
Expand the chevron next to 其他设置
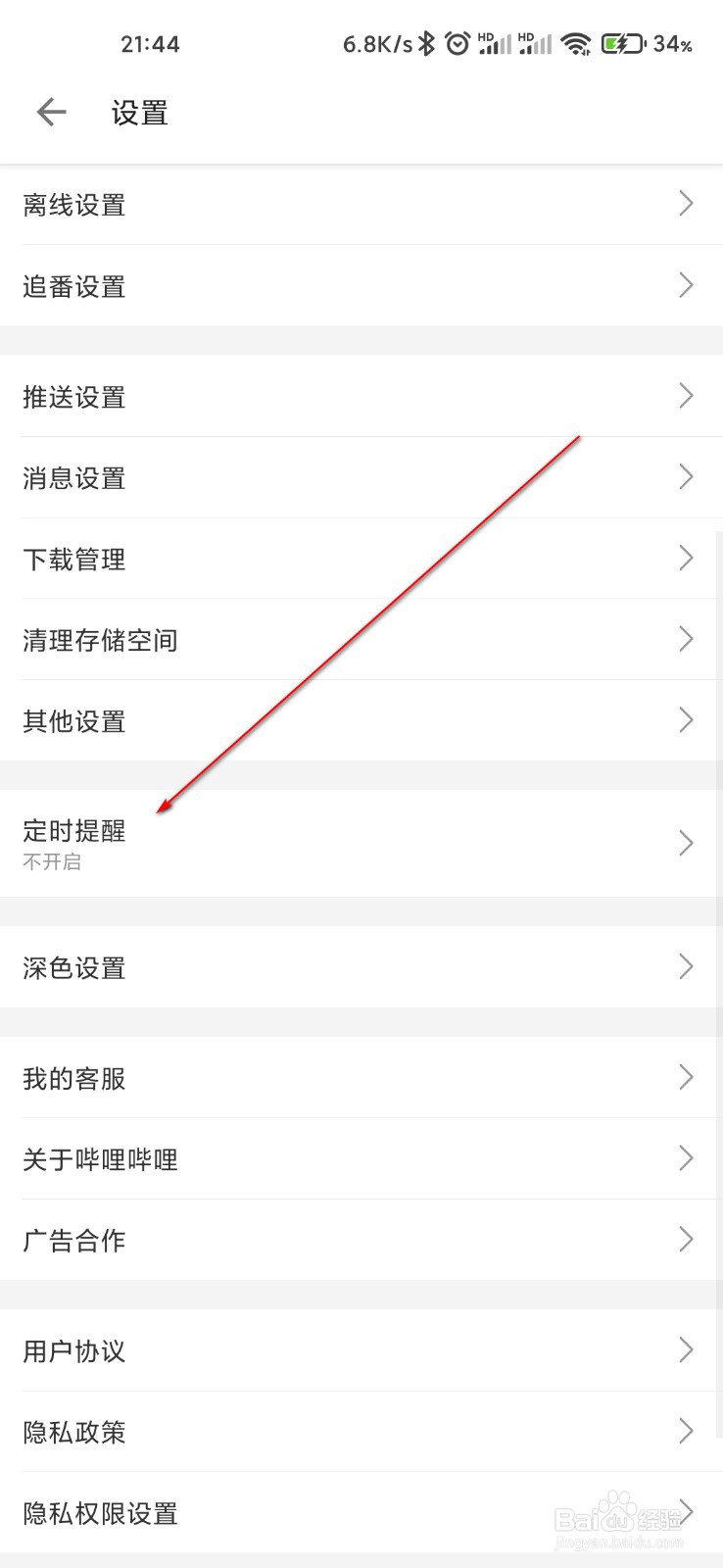pyautogui.click(x=687, y=720)
